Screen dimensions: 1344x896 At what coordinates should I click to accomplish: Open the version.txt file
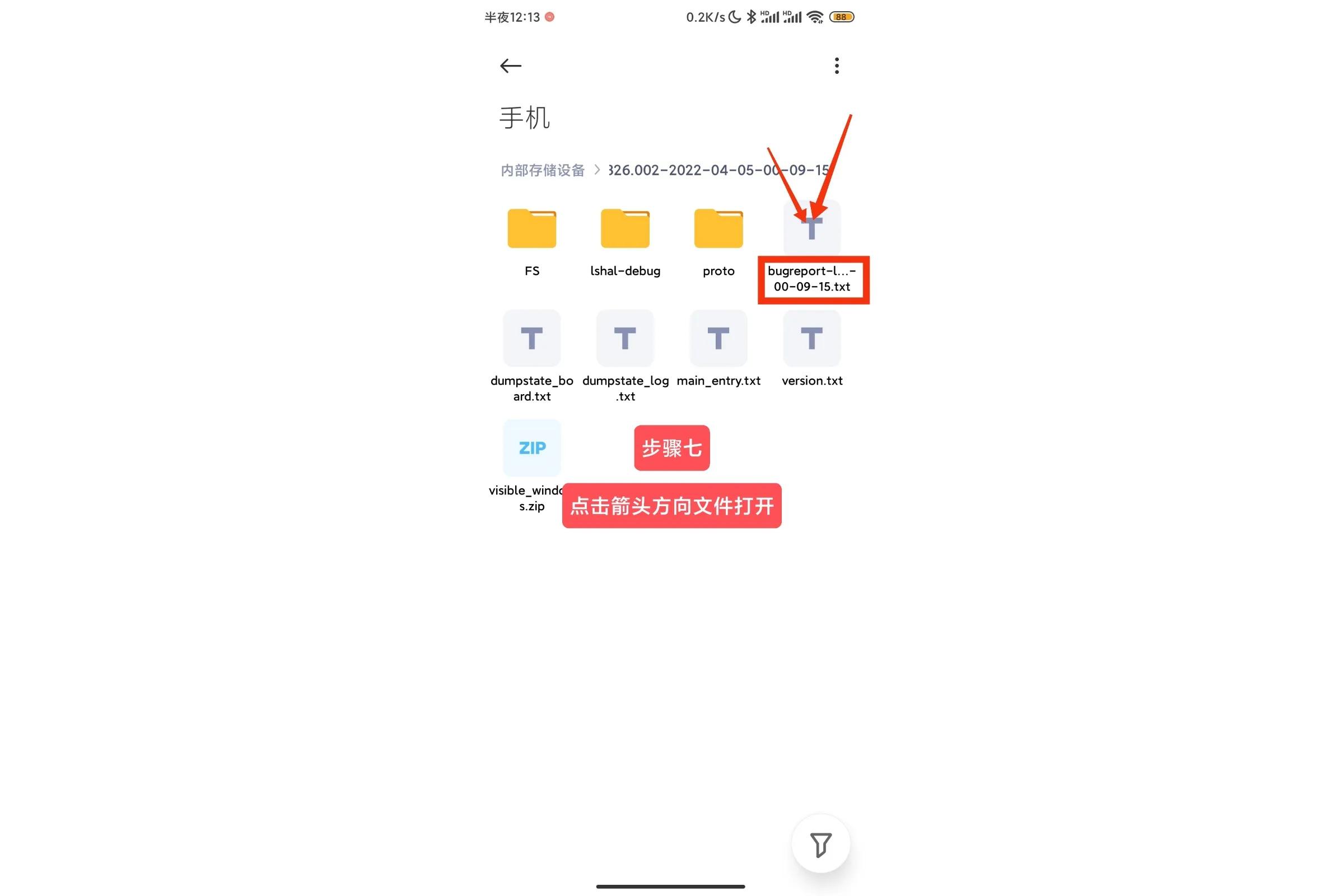click(811, 339)
